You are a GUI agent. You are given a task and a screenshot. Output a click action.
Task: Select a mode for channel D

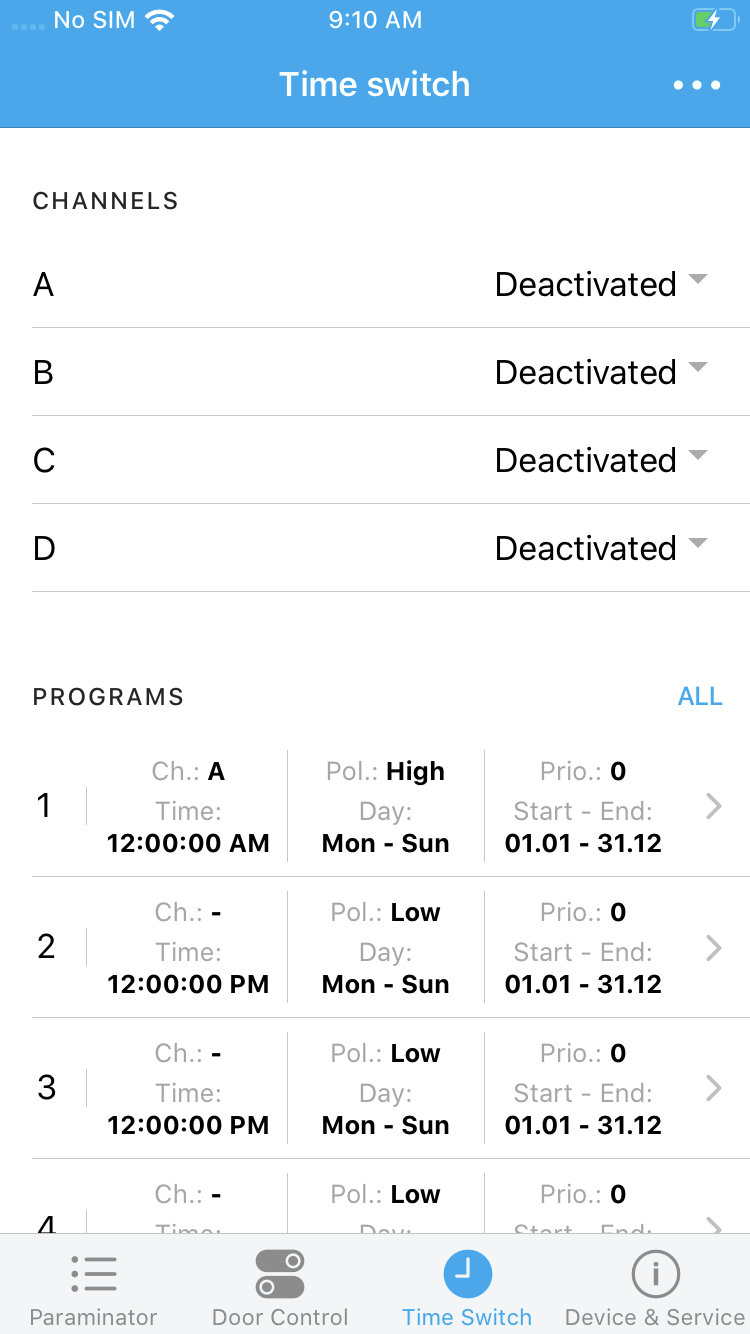tap(601, 549)
